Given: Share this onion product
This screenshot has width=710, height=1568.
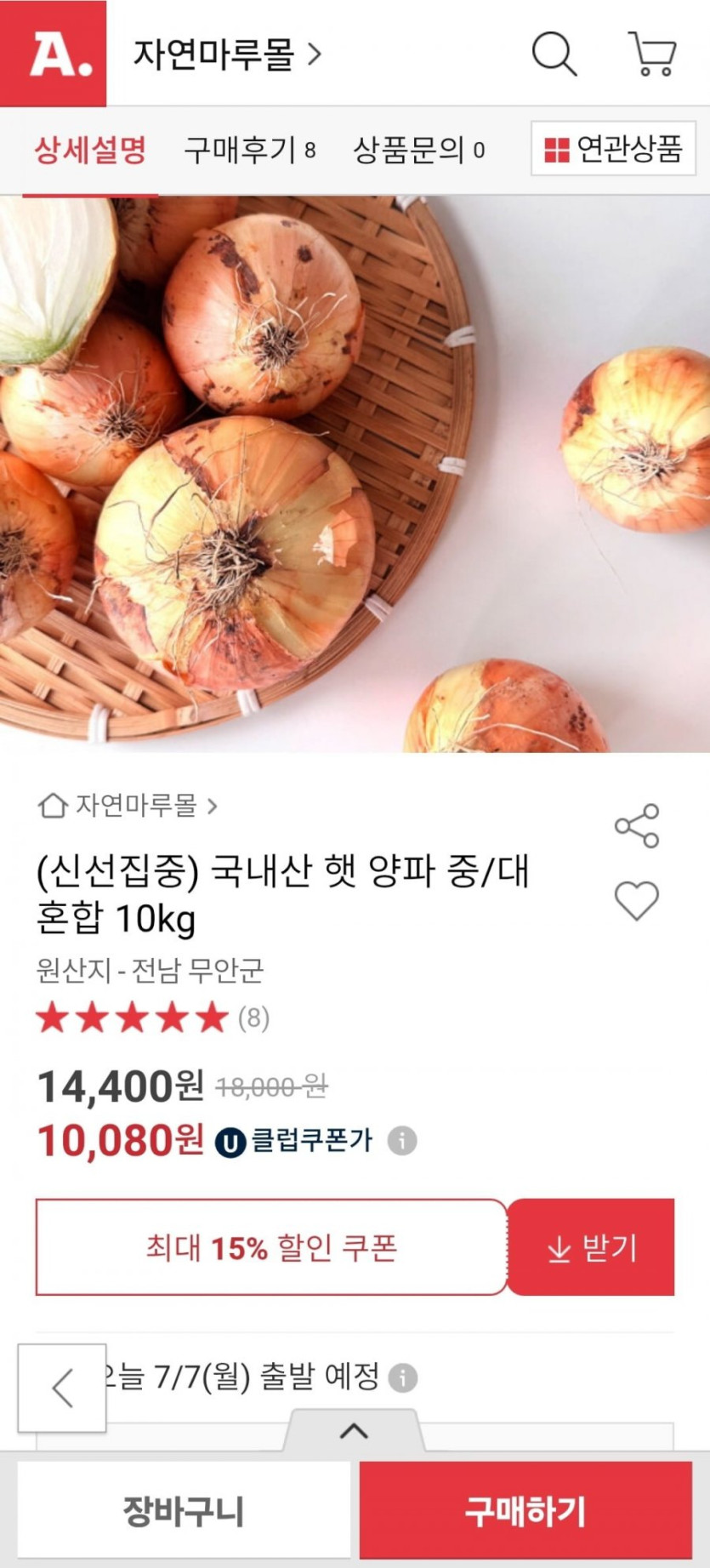Looking at the screenshot, I should pyautogui.click(x=637, y=825).
